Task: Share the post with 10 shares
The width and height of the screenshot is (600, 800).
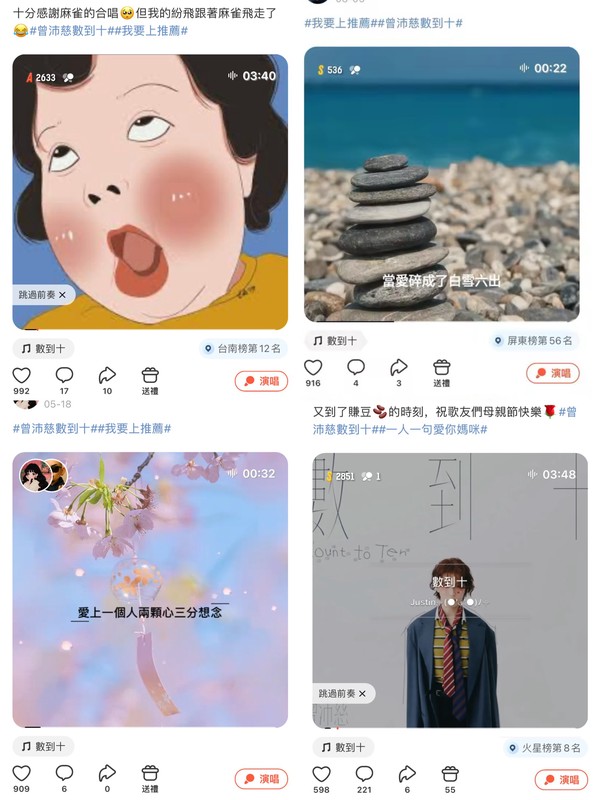Action: pyautogui.click(x=107, y=375)
